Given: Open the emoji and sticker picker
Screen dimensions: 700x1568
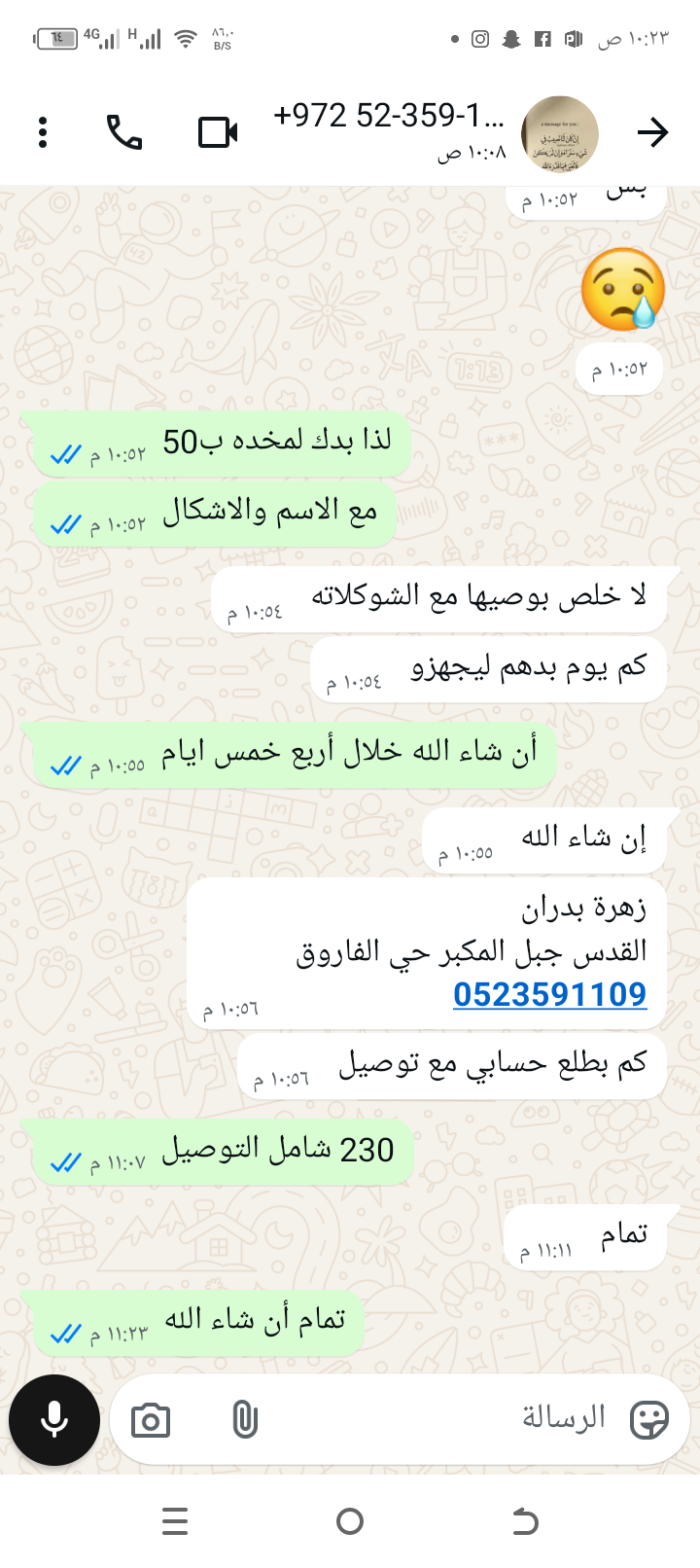Looking at the screenshot, I should (648, 1420).
